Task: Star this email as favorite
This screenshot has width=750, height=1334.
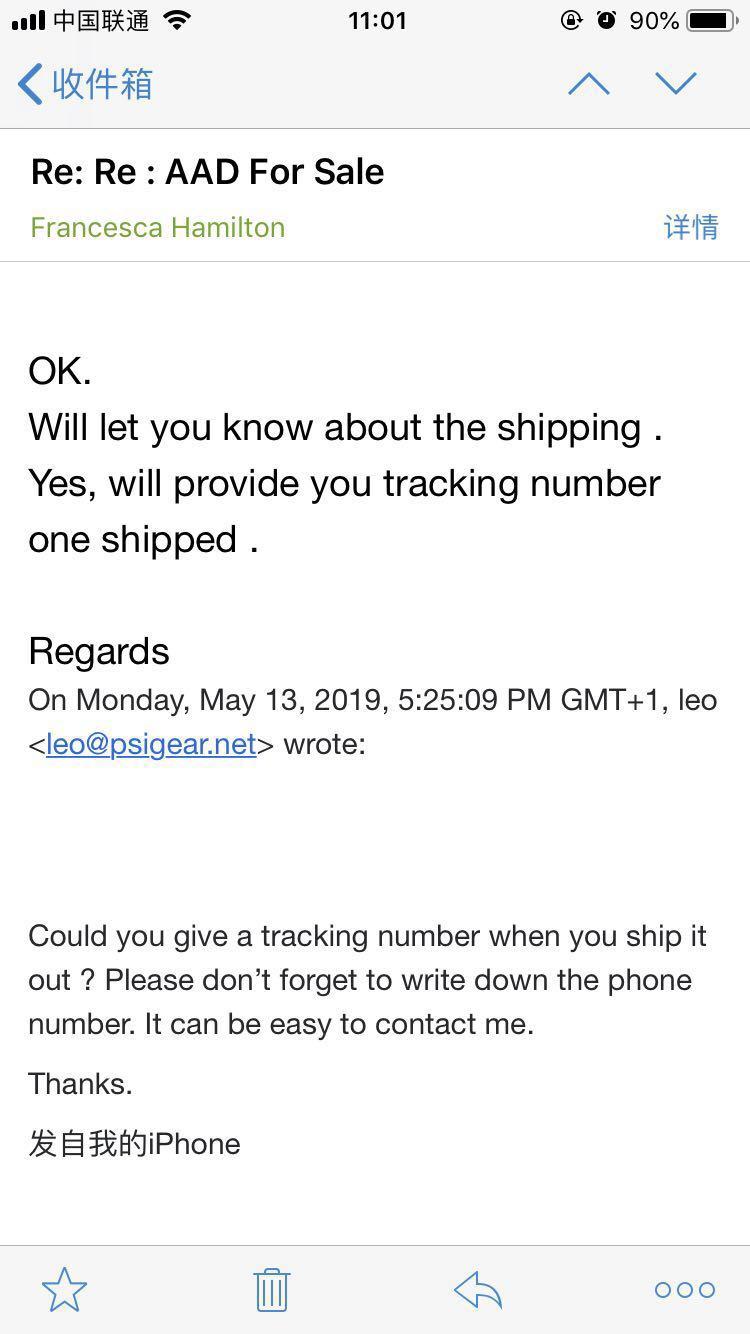Action: (65, 1289)
